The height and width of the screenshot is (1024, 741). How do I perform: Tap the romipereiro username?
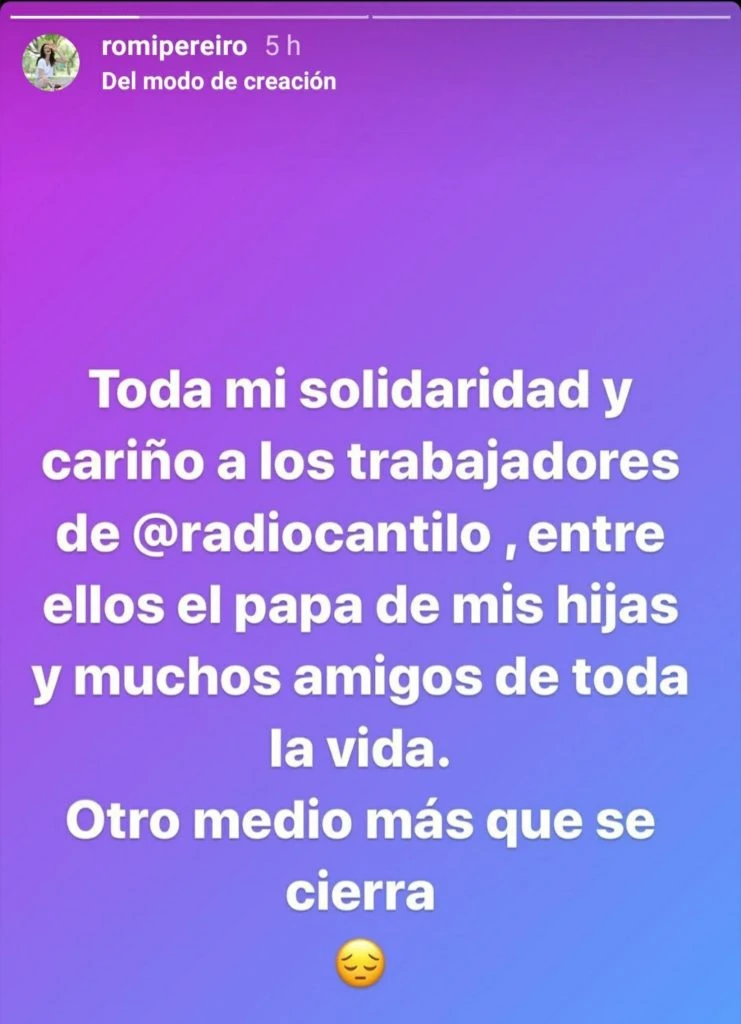(x=175, y=47)
